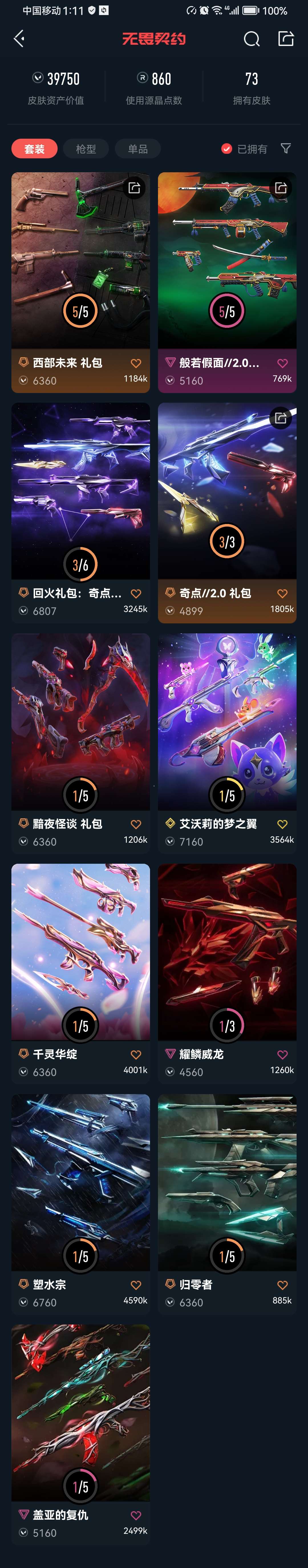Select the 套装 tab
This screenshot has height=1568, width=308.
[x=34, y=149]
